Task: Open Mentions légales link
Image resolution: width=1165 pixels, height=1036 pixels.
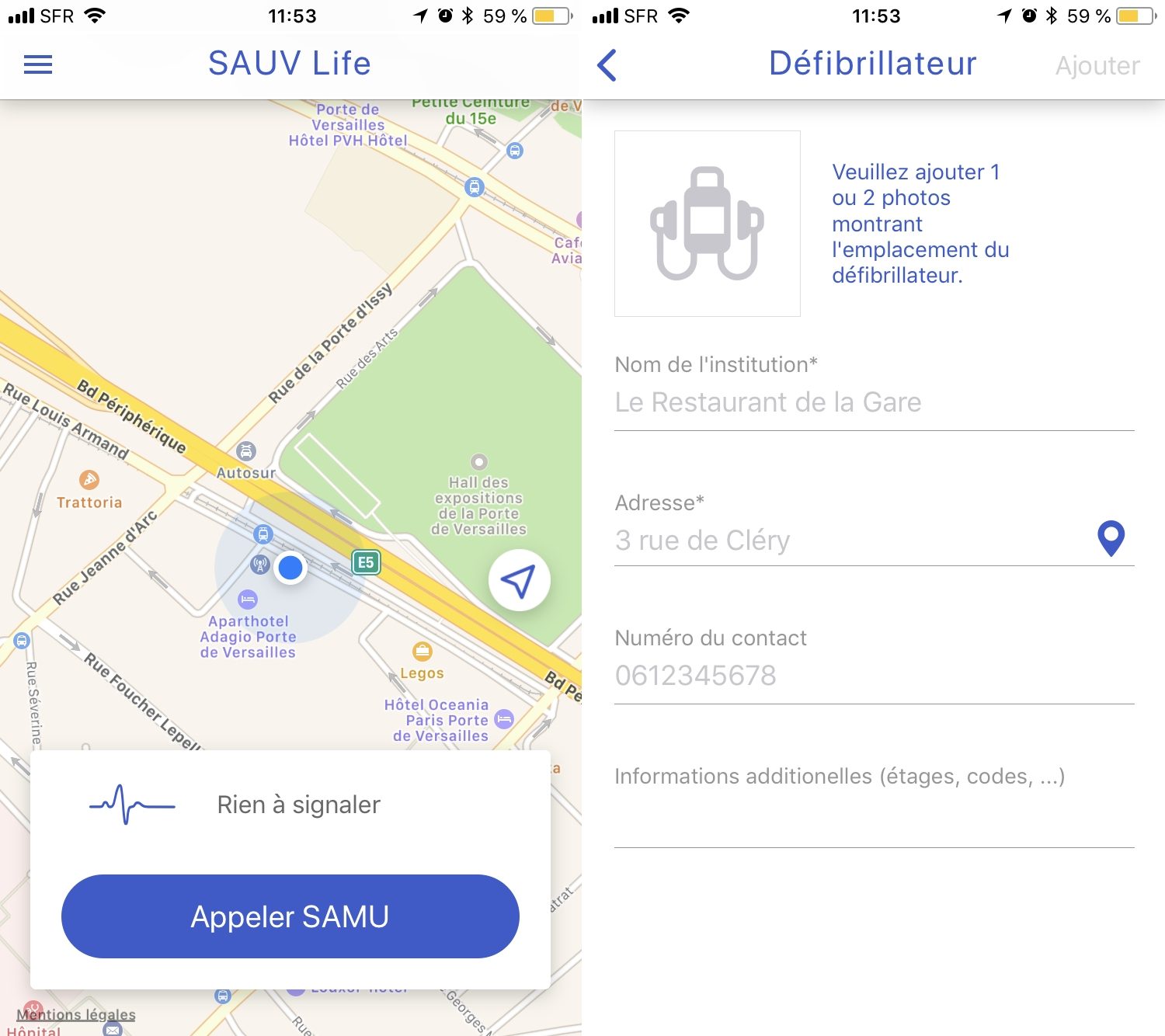Action: coord(76,1014)
